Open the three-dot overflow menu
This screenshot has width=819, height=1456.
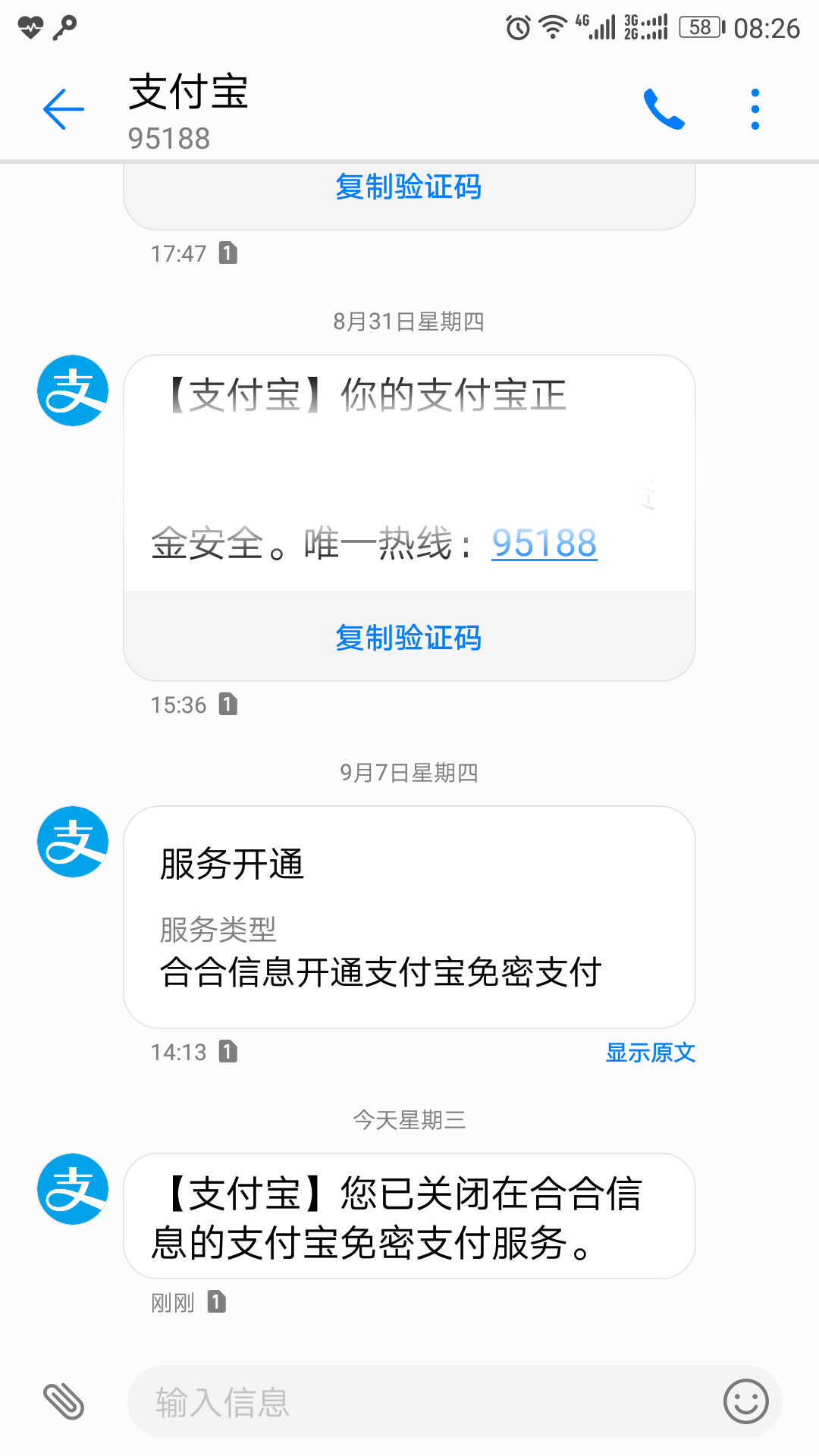pyautogui.click(x=755, y=108)
